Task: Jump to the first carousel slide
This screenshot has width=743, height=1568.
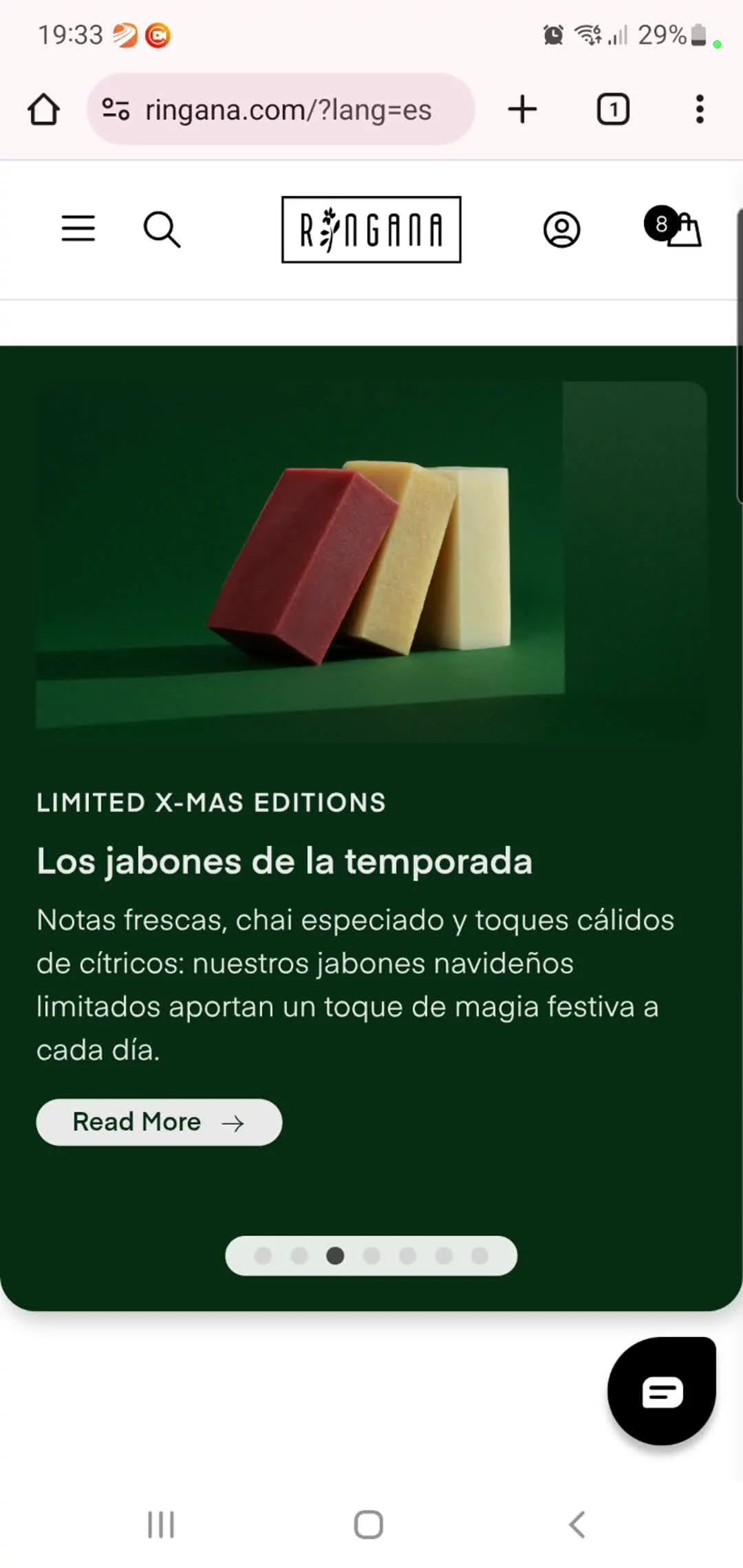Action: 263,1256
